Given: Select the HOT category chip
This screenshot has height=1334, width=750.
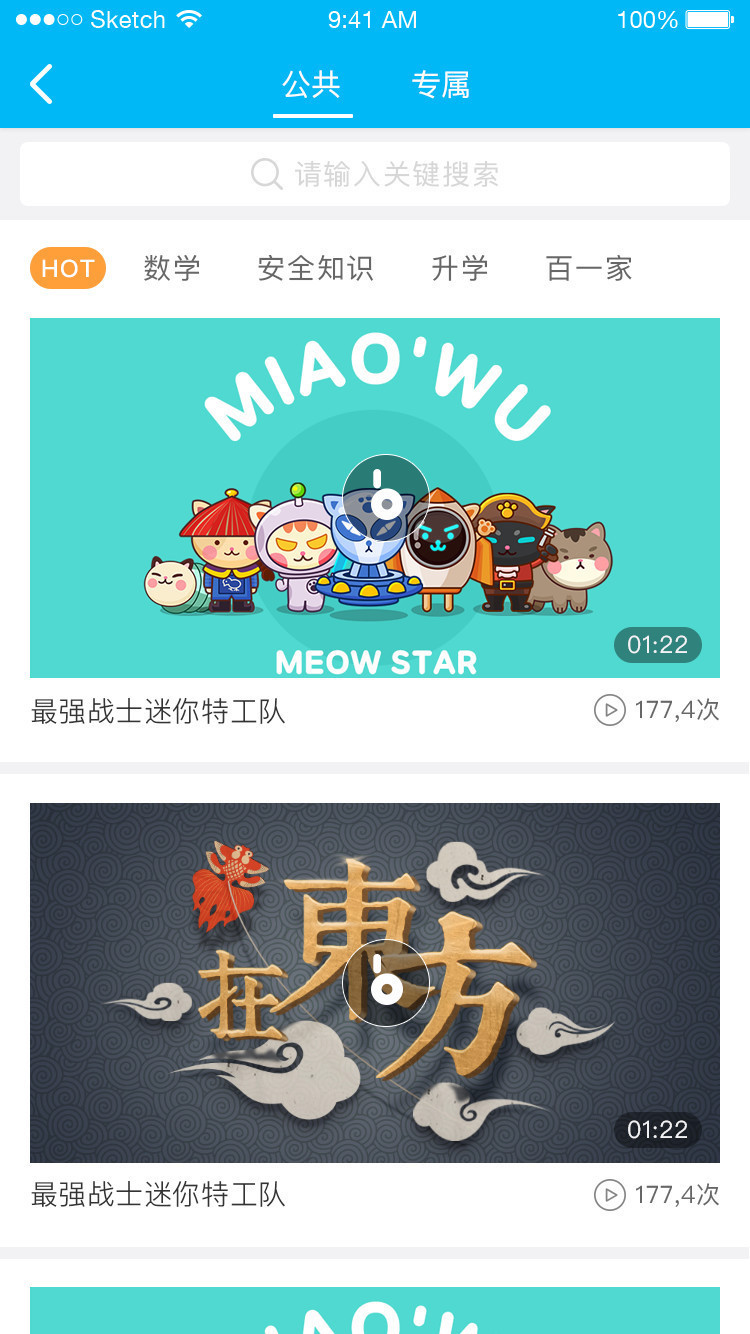Looking at the screenshot, I should coord(68,268).
